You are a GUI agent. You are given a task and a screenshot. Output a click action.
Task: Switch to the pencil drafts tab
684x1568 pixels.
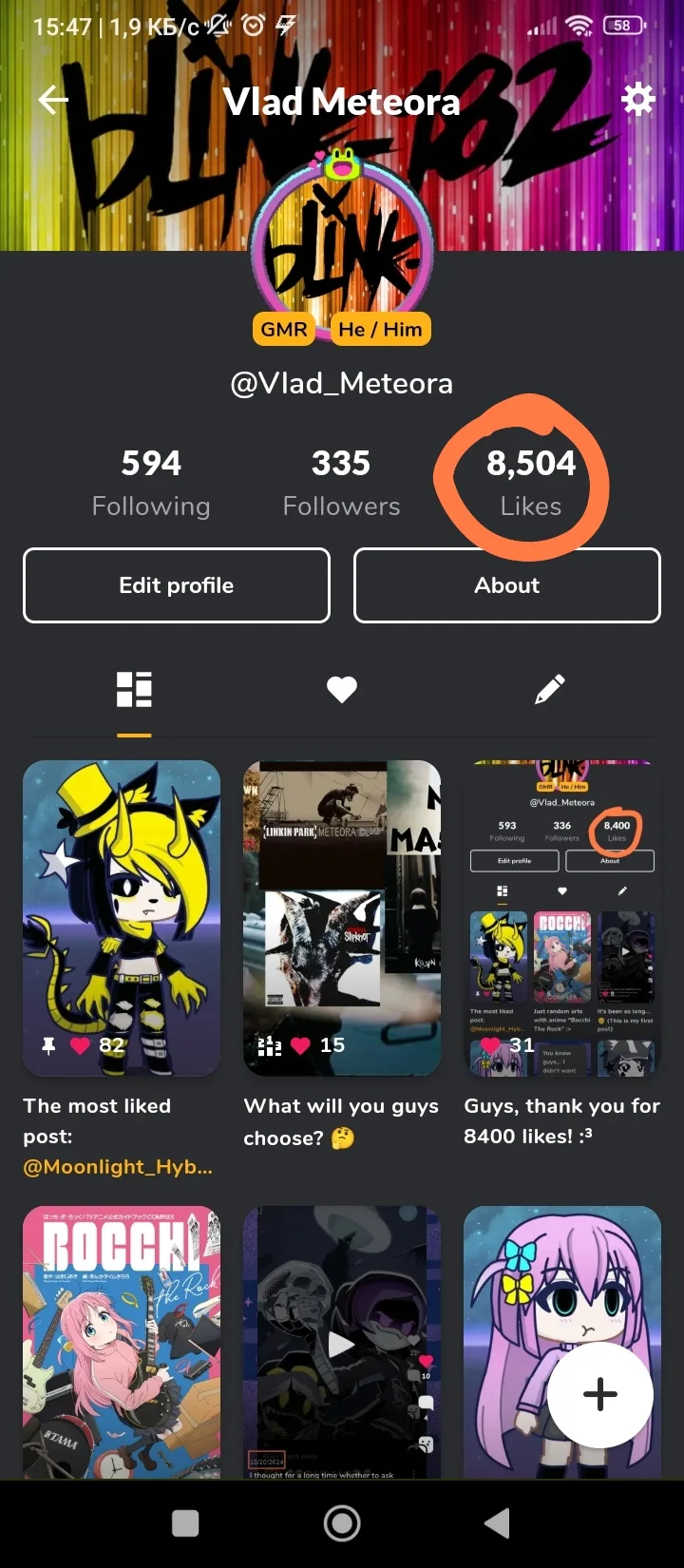click(x=549, y=690)
